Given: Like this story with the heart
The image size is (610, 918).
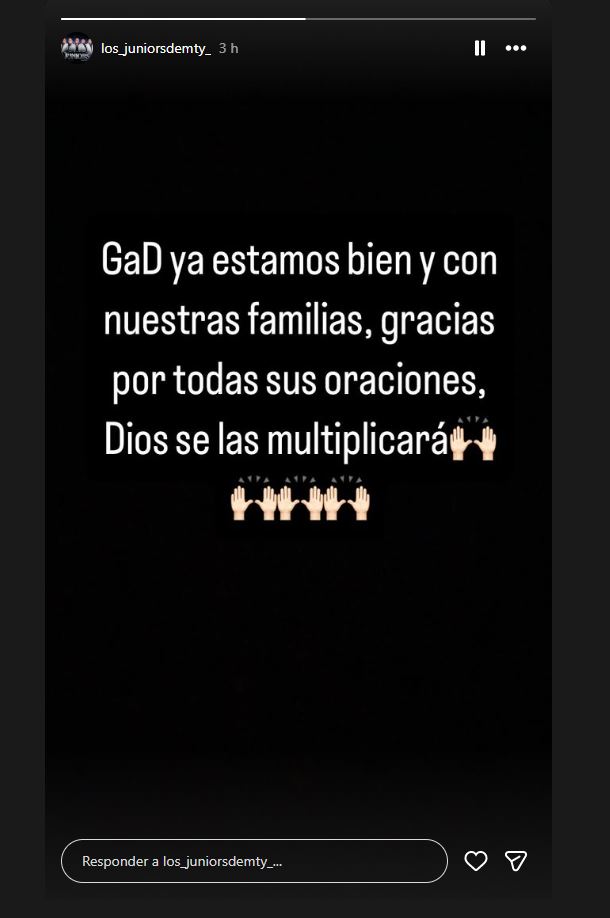Looking at the screenshot, I should click(x=476, y=861).
